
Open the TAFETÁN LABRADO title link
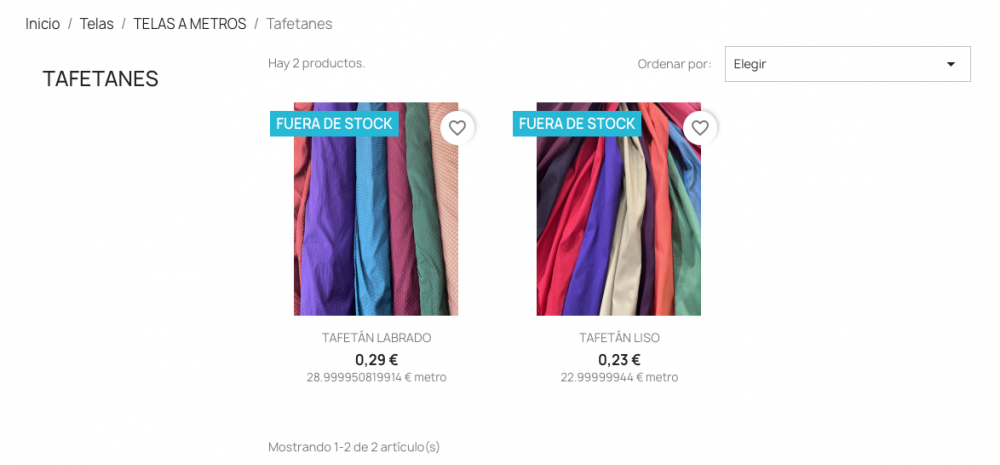pos(376,338)
